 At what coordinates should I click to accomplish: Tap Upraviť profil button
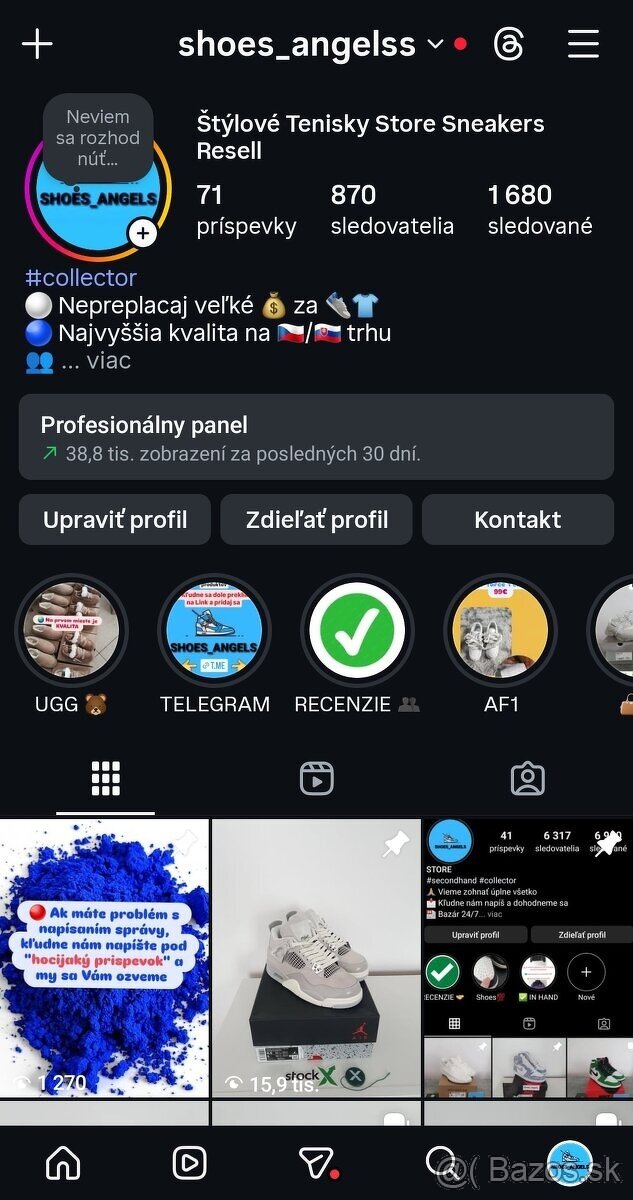[x=115, y=520]
